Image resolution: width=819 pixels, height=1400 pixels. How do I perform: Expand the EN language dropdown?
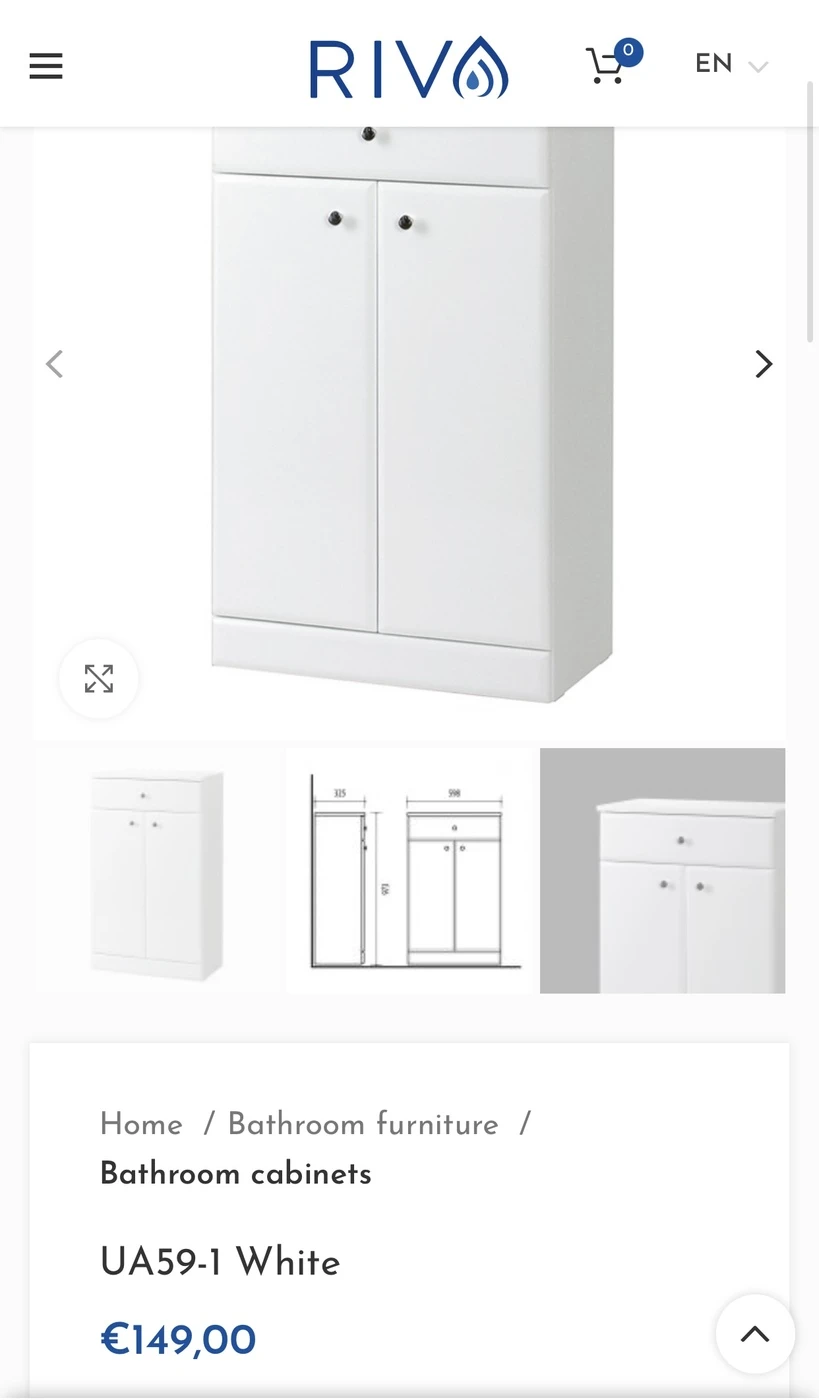(x=731, y=65)
